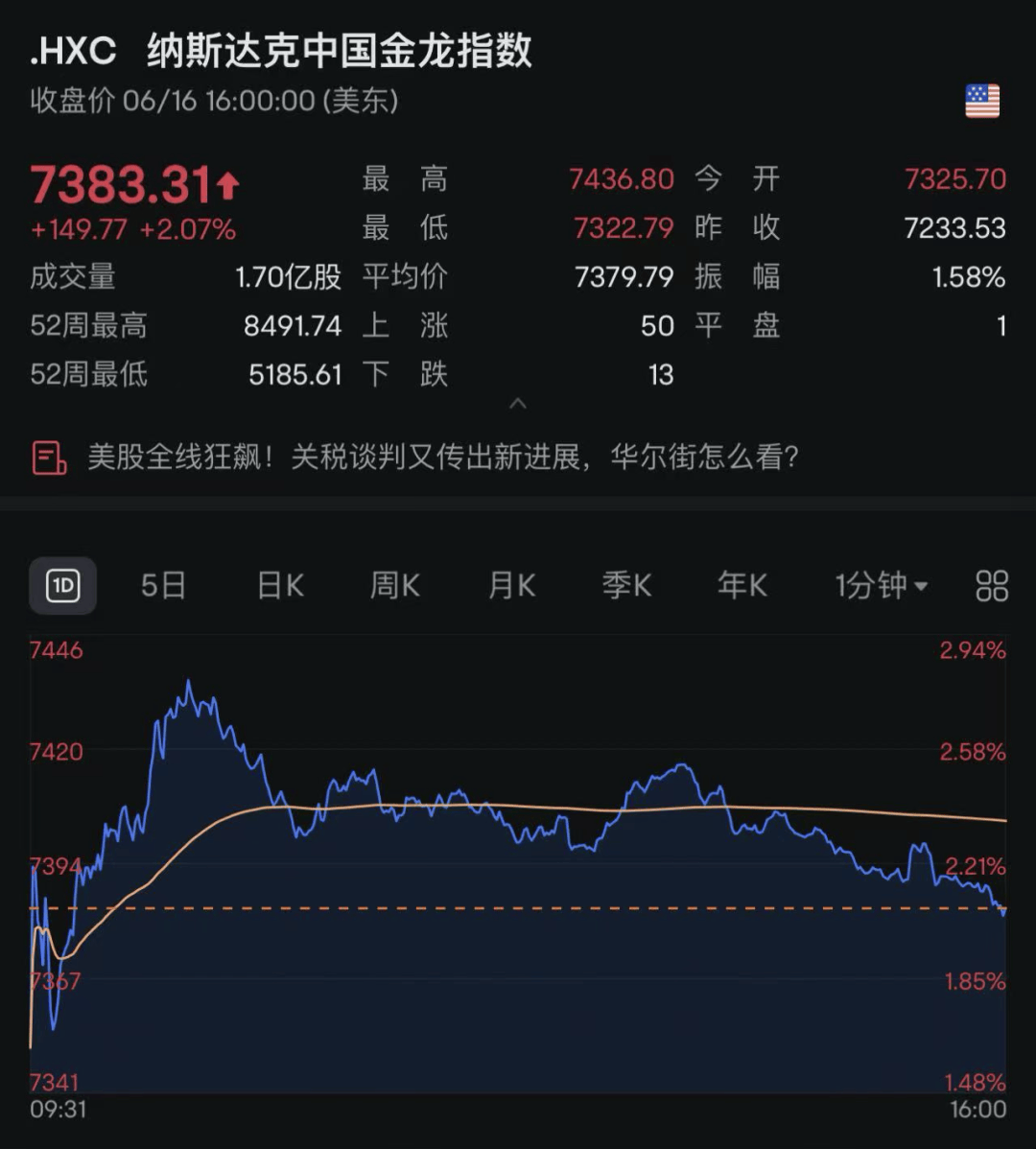The width and height of the screenshot is (1036, 1149).
Task: Switch to the 5日 tab
Action: pos(163,585)
